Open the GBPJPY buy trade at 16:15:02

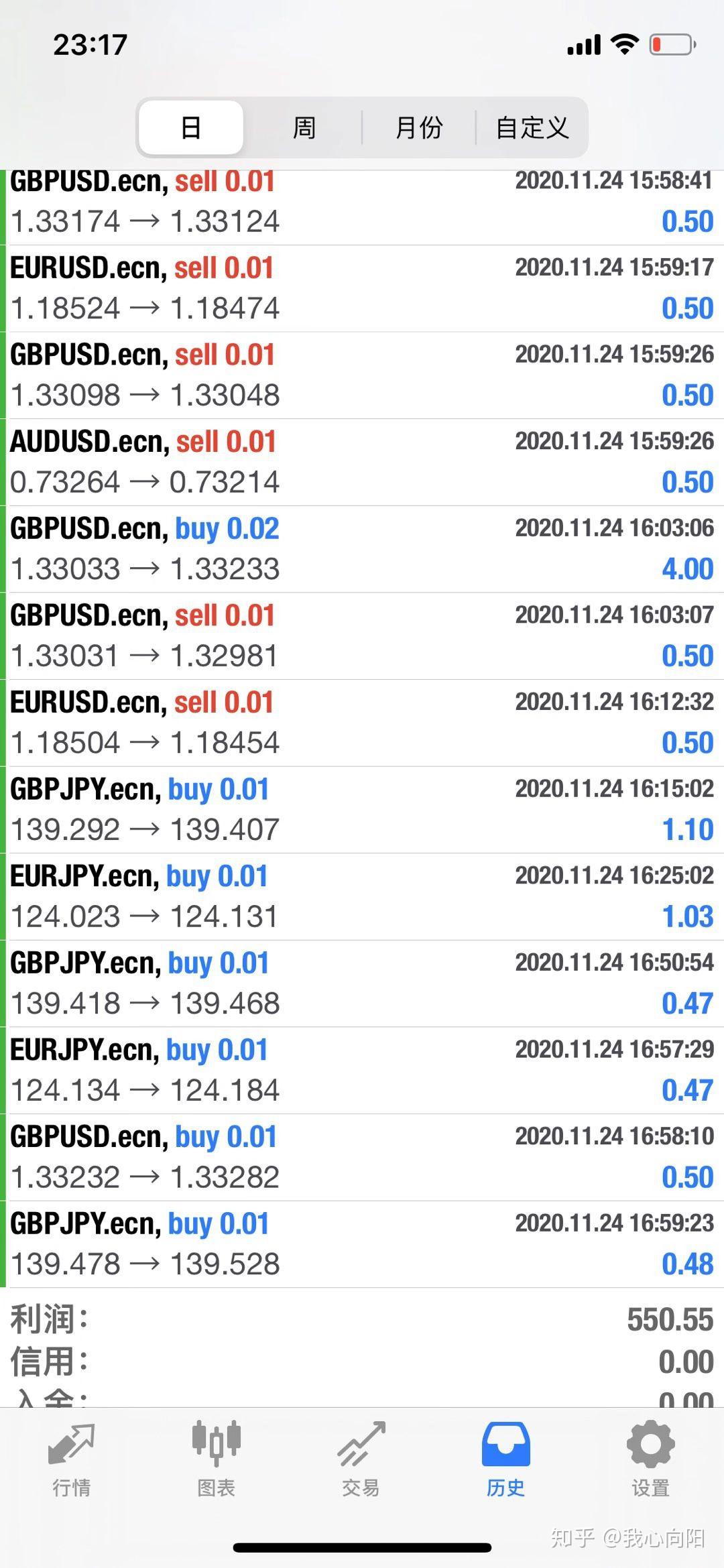362,810
